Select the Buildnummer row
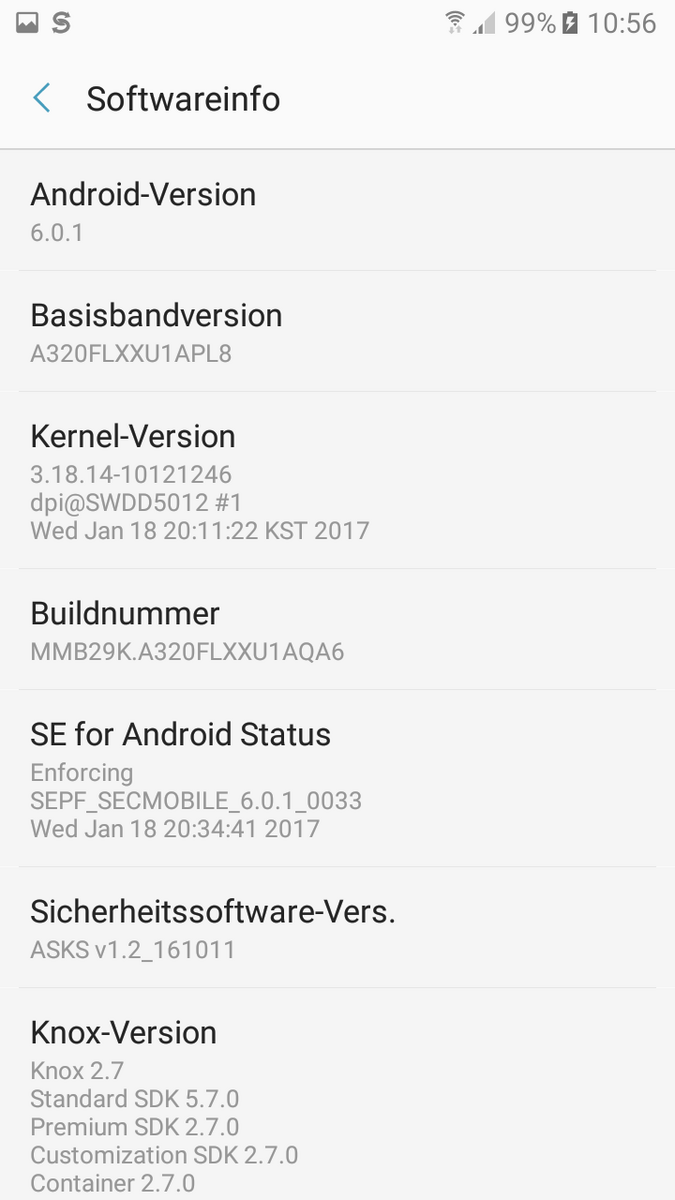 337,630
